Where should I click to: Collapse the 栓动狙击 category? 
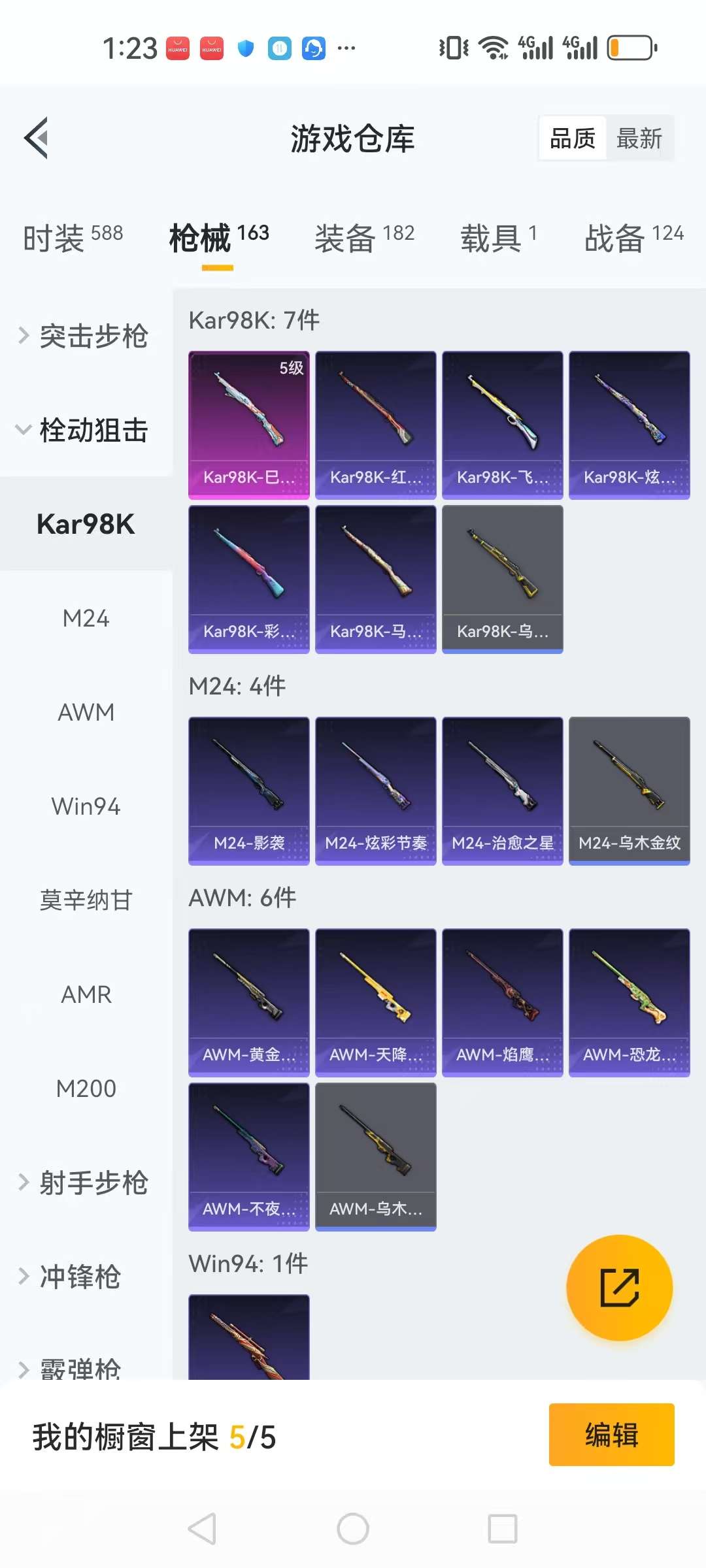(85, 430)
